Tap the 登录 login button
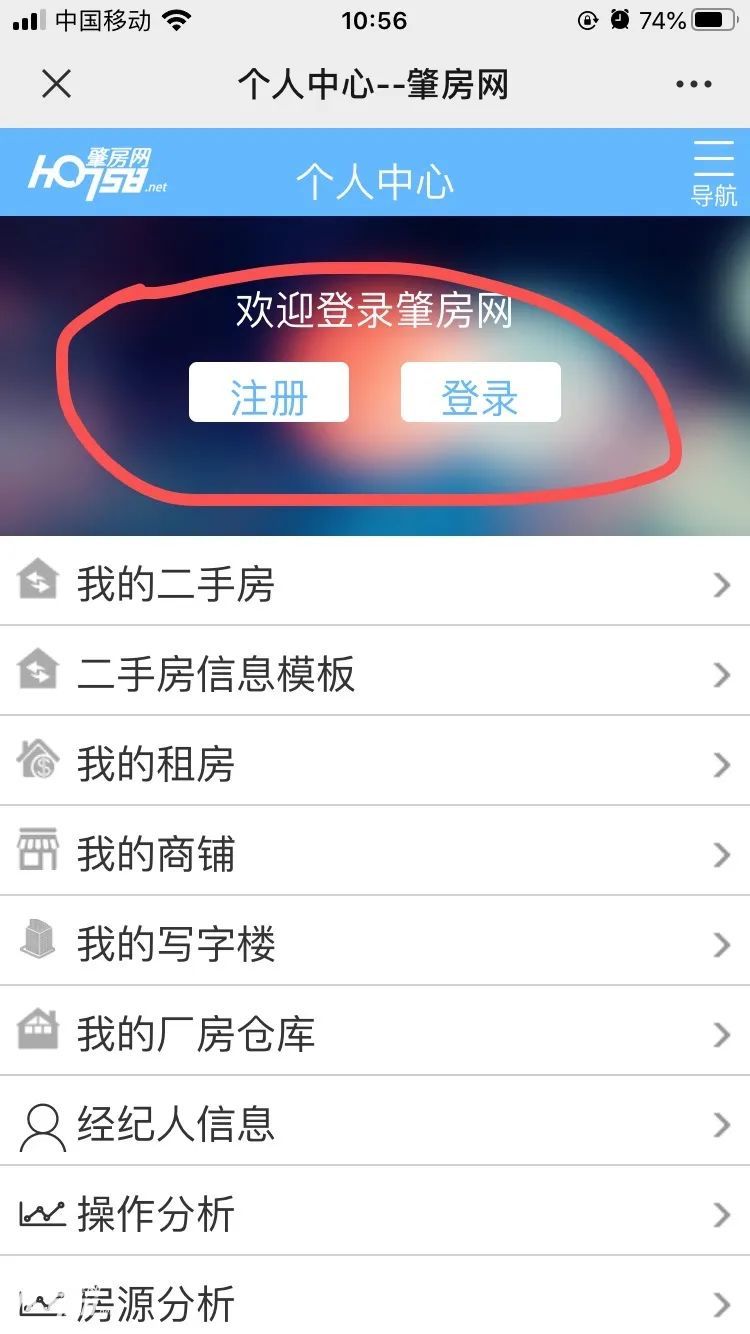Viewport: 750px width, 1334px height. [x=480, y=392]
